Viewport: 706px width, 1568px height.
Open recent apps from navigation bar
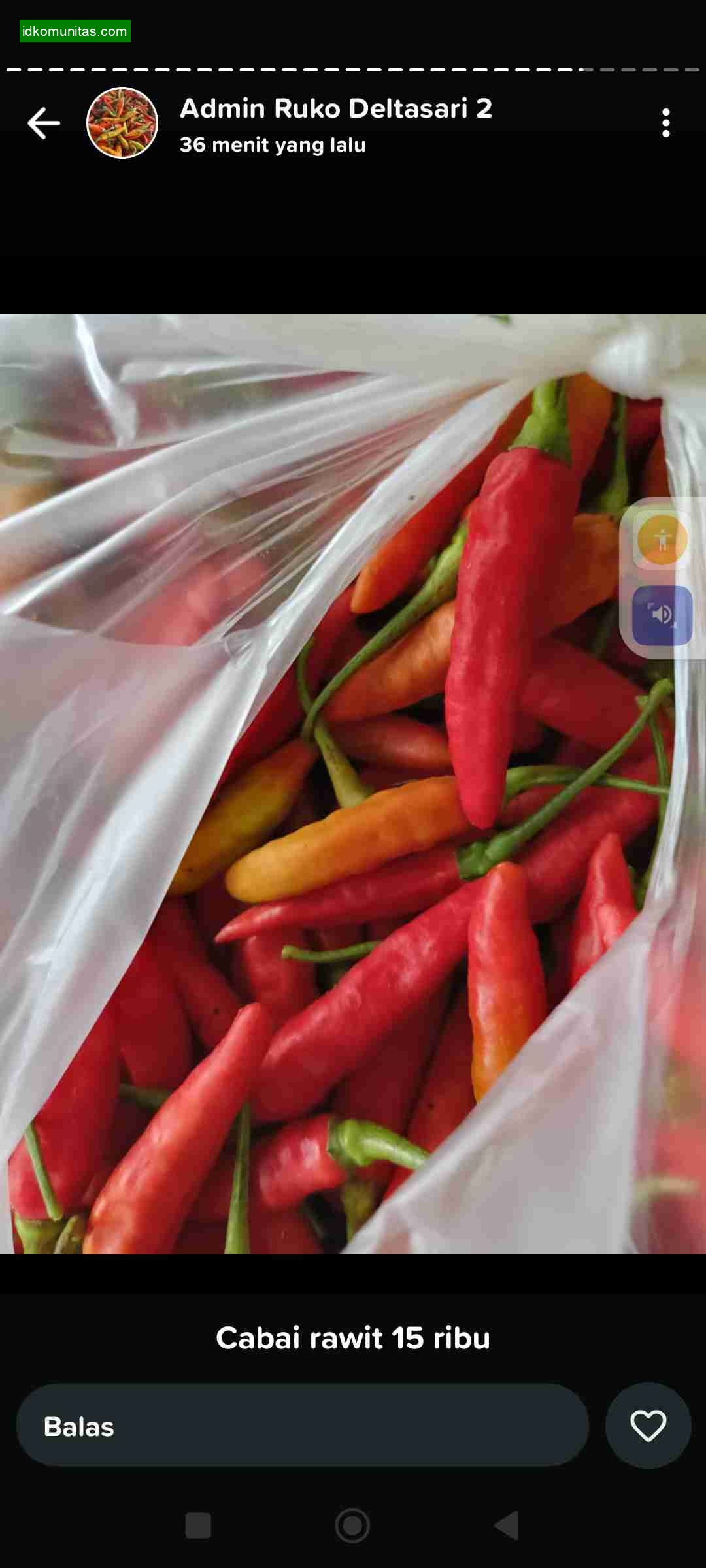click(x=198, y=1526)
